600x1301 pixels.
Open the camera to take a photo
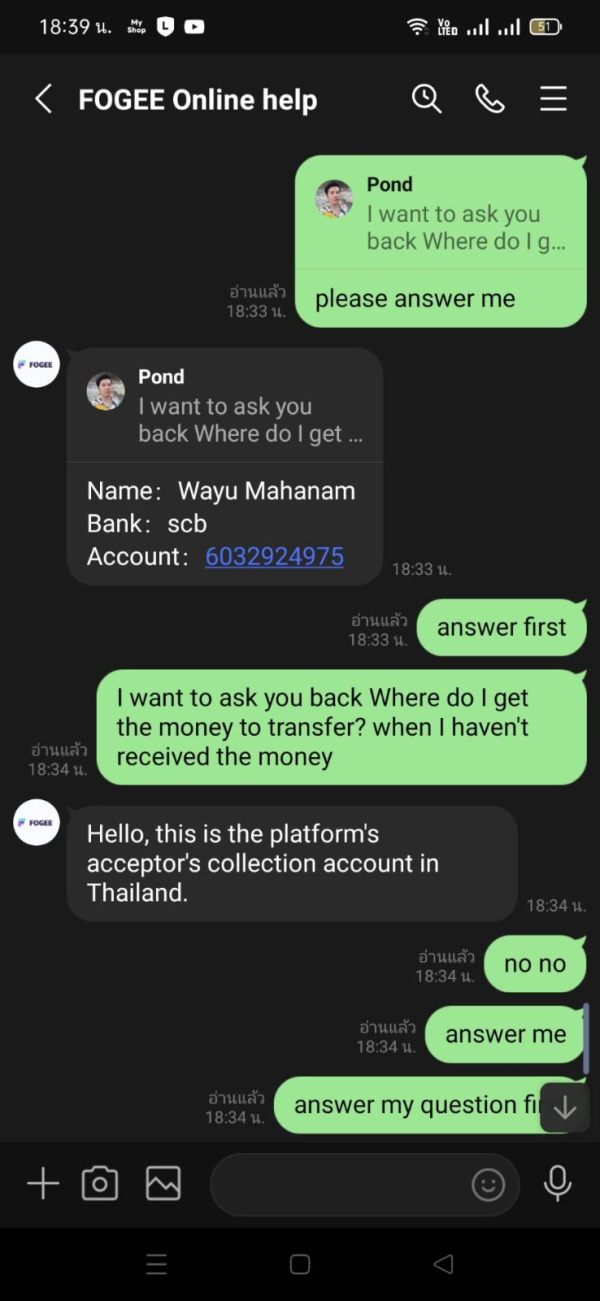pyautogui.click(x=100, y=1185)
